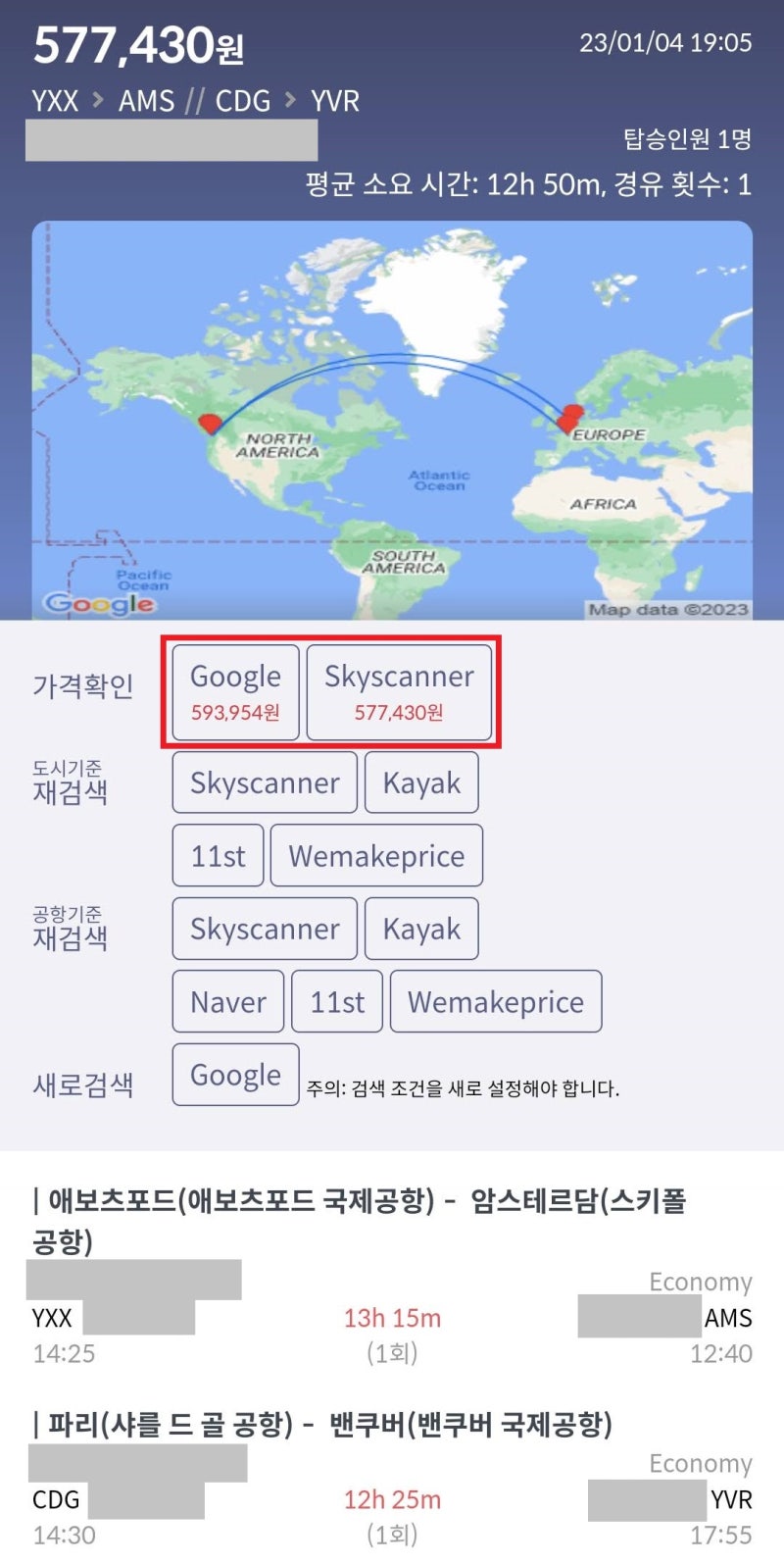Check the Google price of 593,954원
This screenshot has height=1563, width=784.
[235, 692]
